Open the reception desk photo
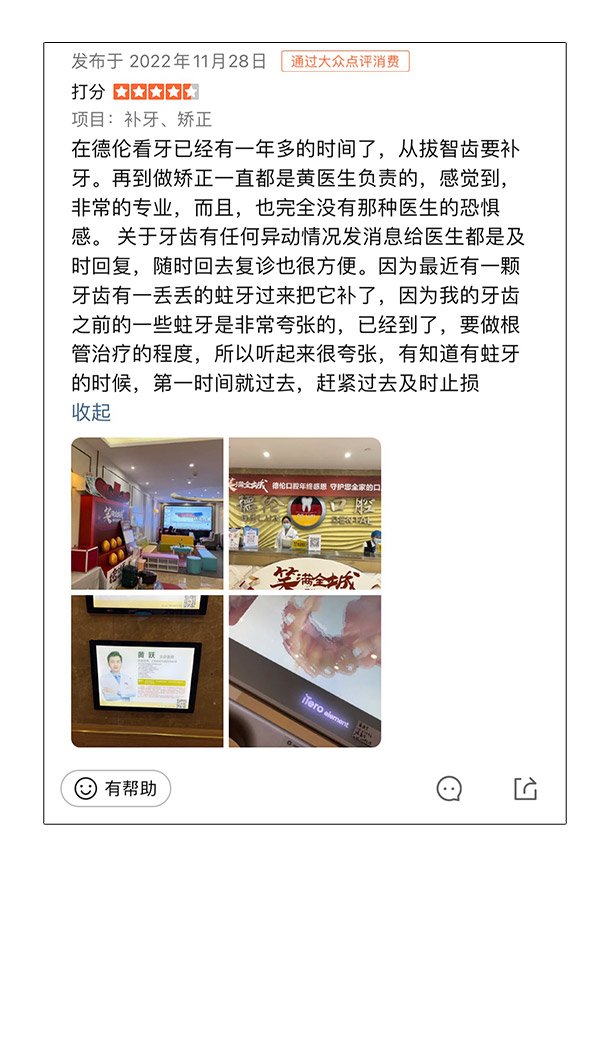Viewport: 609px width, 1062px height. pyautogui.click(x=304, y=513)
